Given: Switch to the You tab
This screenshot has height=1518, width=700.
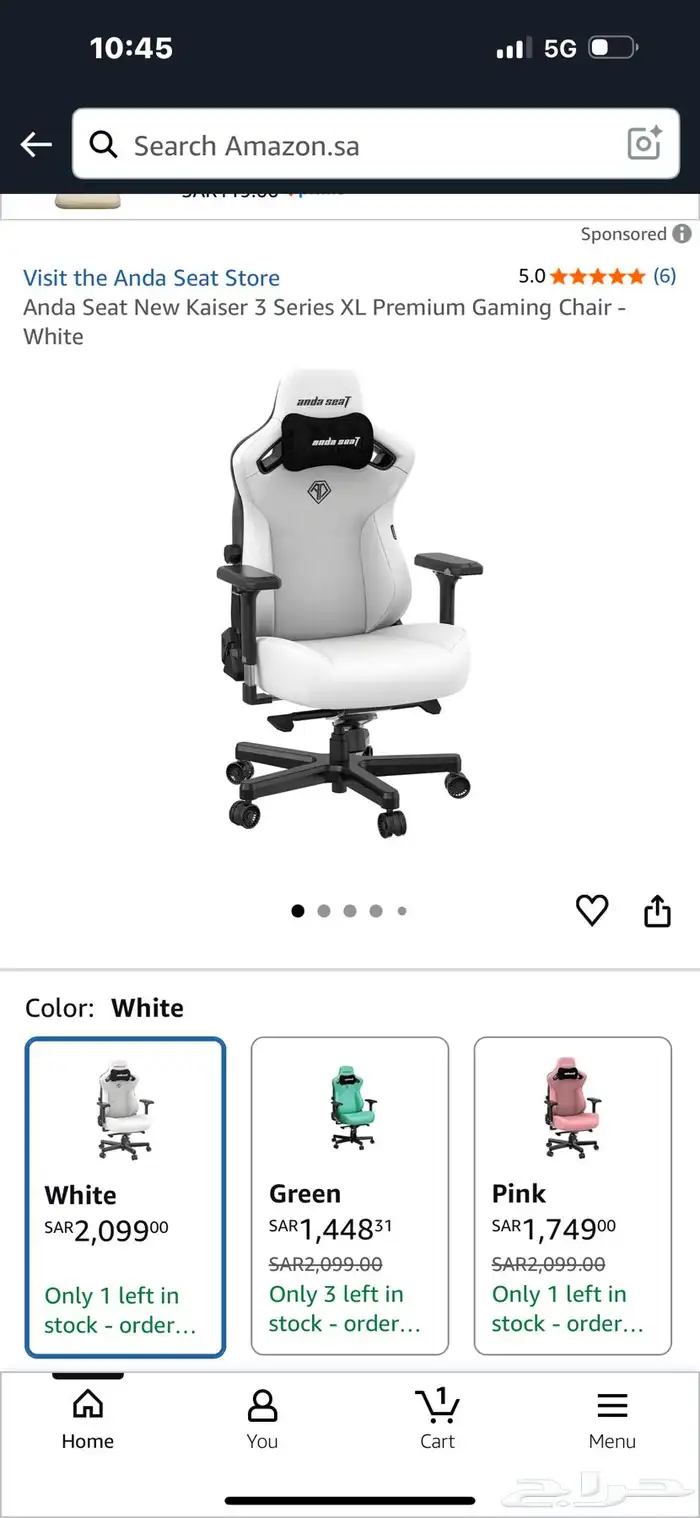Looking at the screenshot, I should point(262,1418).
